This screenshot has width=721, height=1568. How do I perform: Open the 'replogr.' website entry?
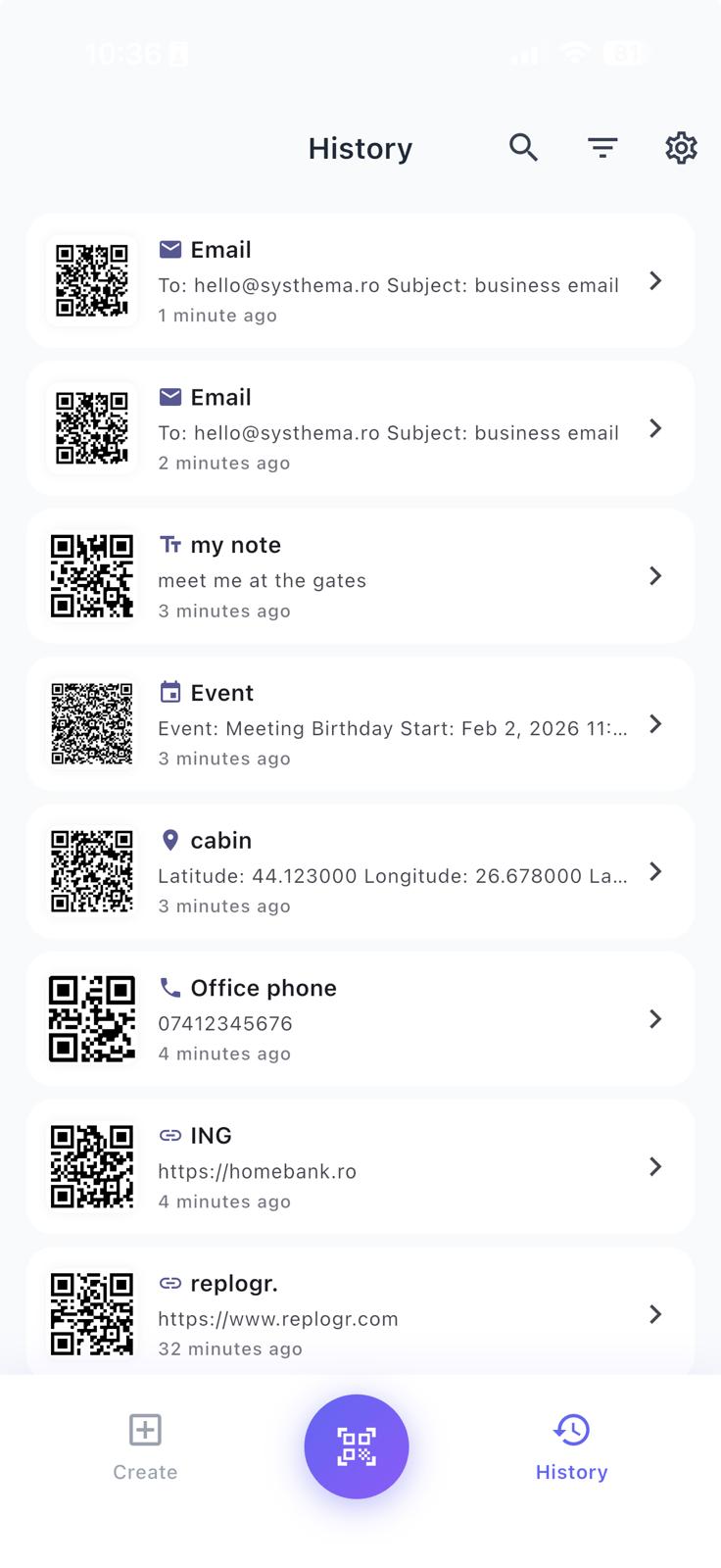tap(655, 1314)
